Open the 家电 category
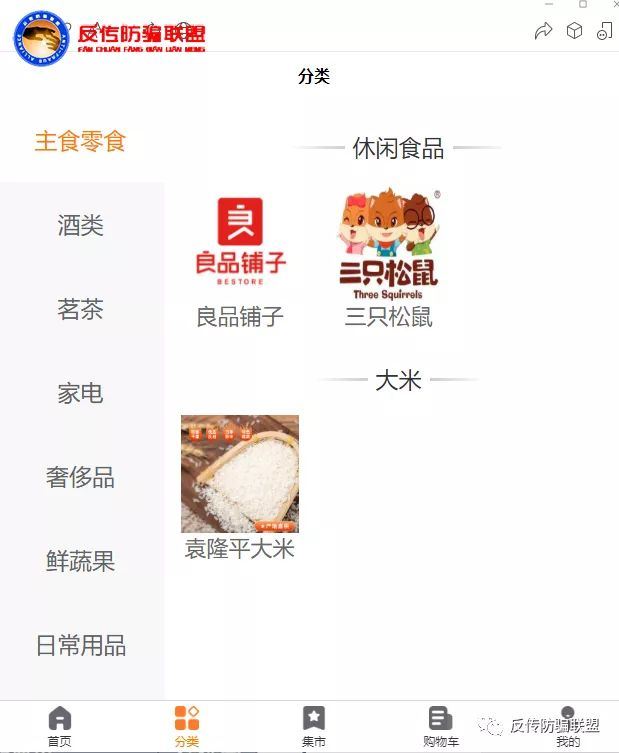This screenshot has height=753, width=619. click(x=80, y=394)
